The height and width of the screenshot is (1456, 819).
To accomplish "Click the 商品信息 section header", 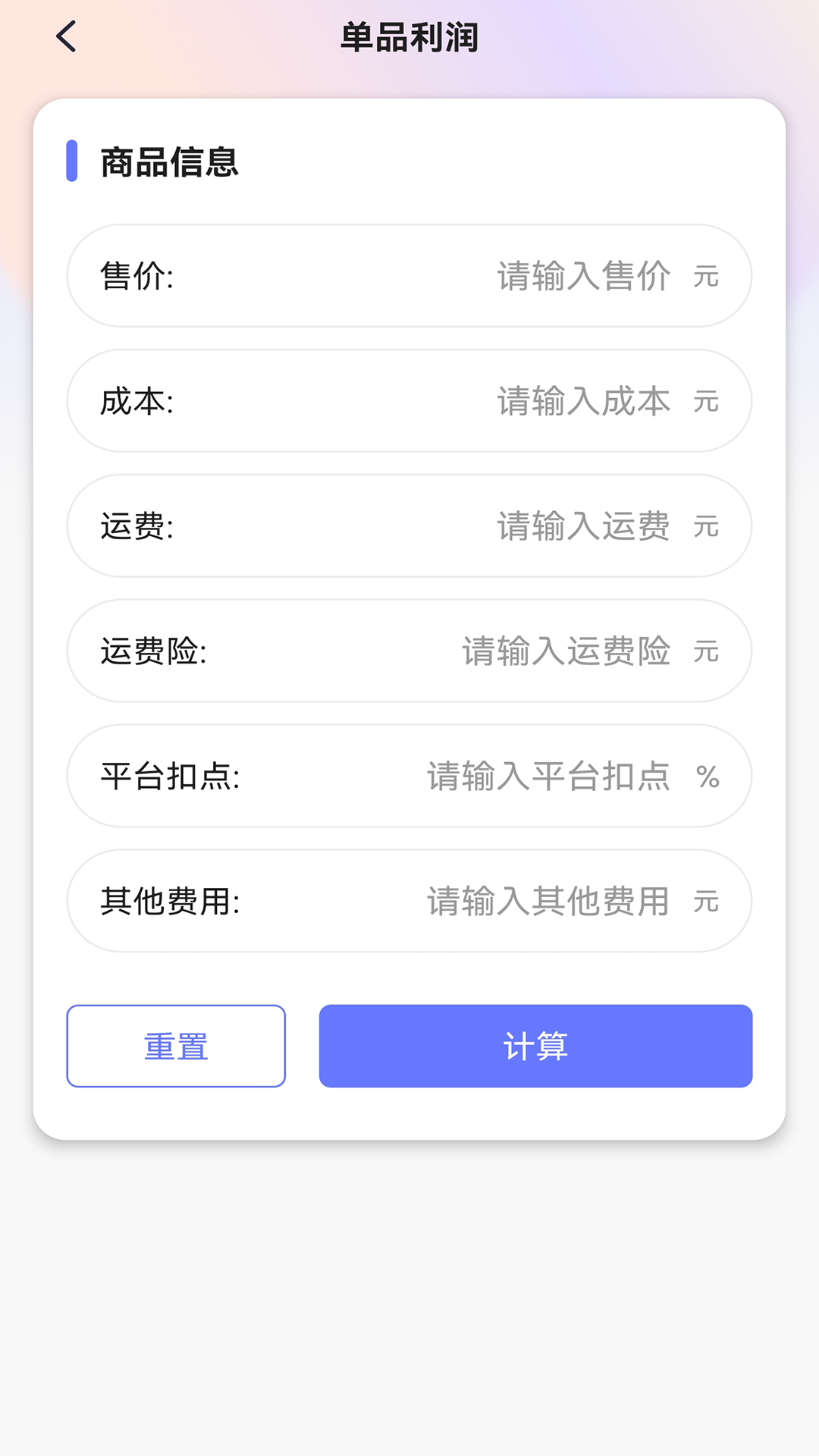I will coord(167,162).
